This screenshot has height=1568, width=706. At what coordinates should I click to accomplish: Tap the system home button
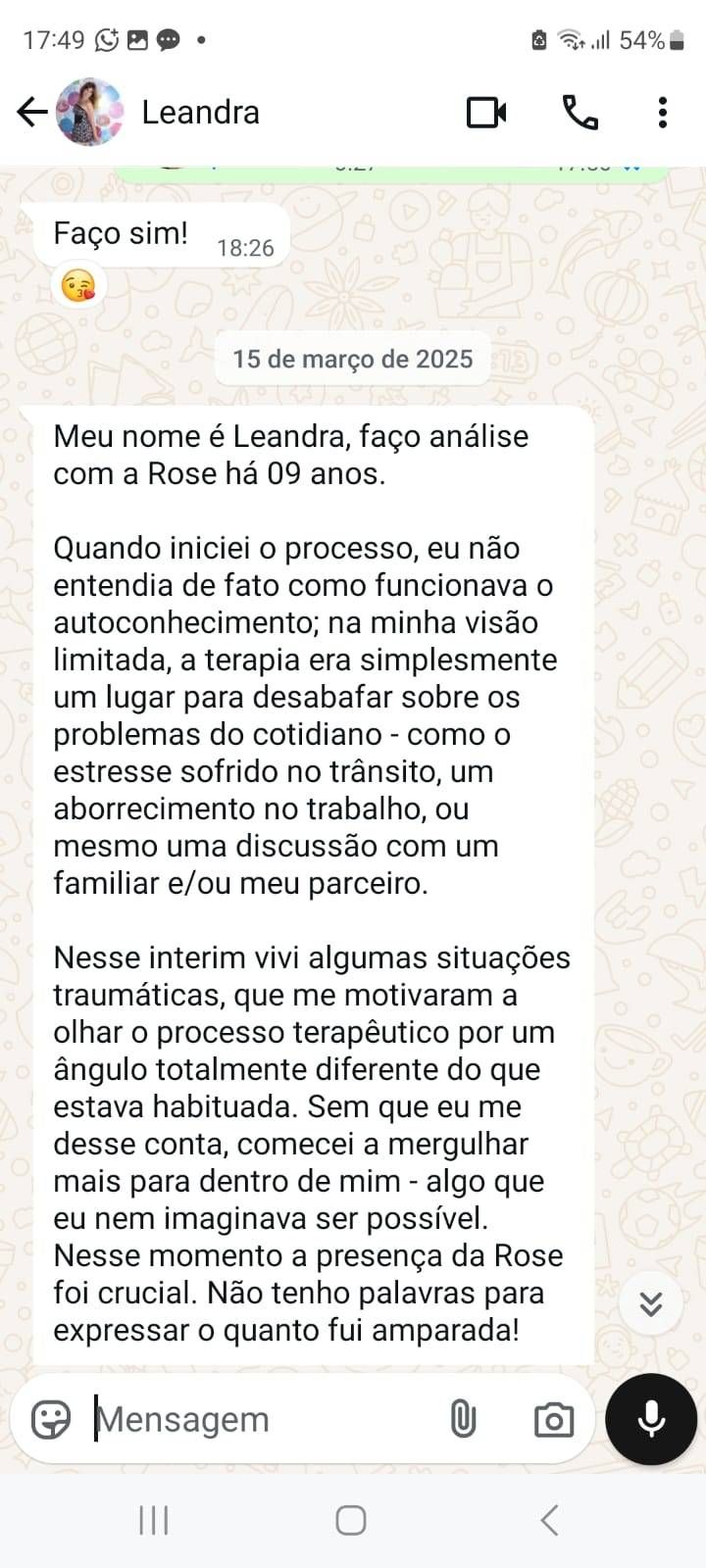point(351,1521)
